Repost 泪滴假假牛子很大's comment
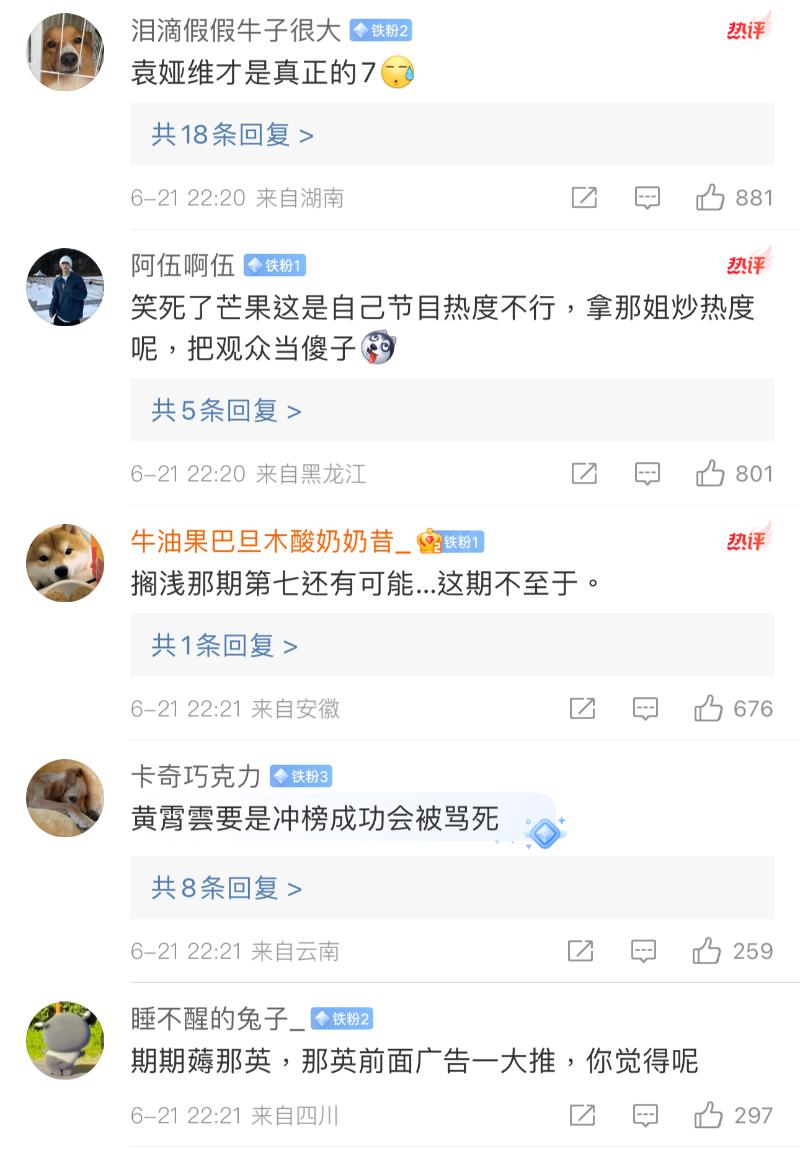800x1149 pixels. 584,198
